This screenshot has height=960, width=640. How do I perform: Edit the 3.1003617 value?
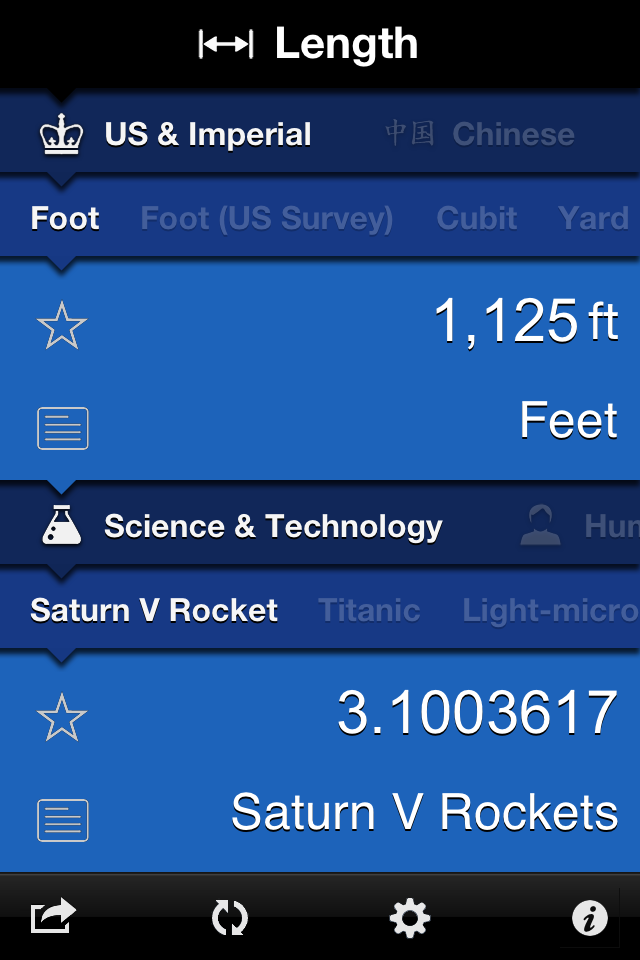tap(477, 714)
